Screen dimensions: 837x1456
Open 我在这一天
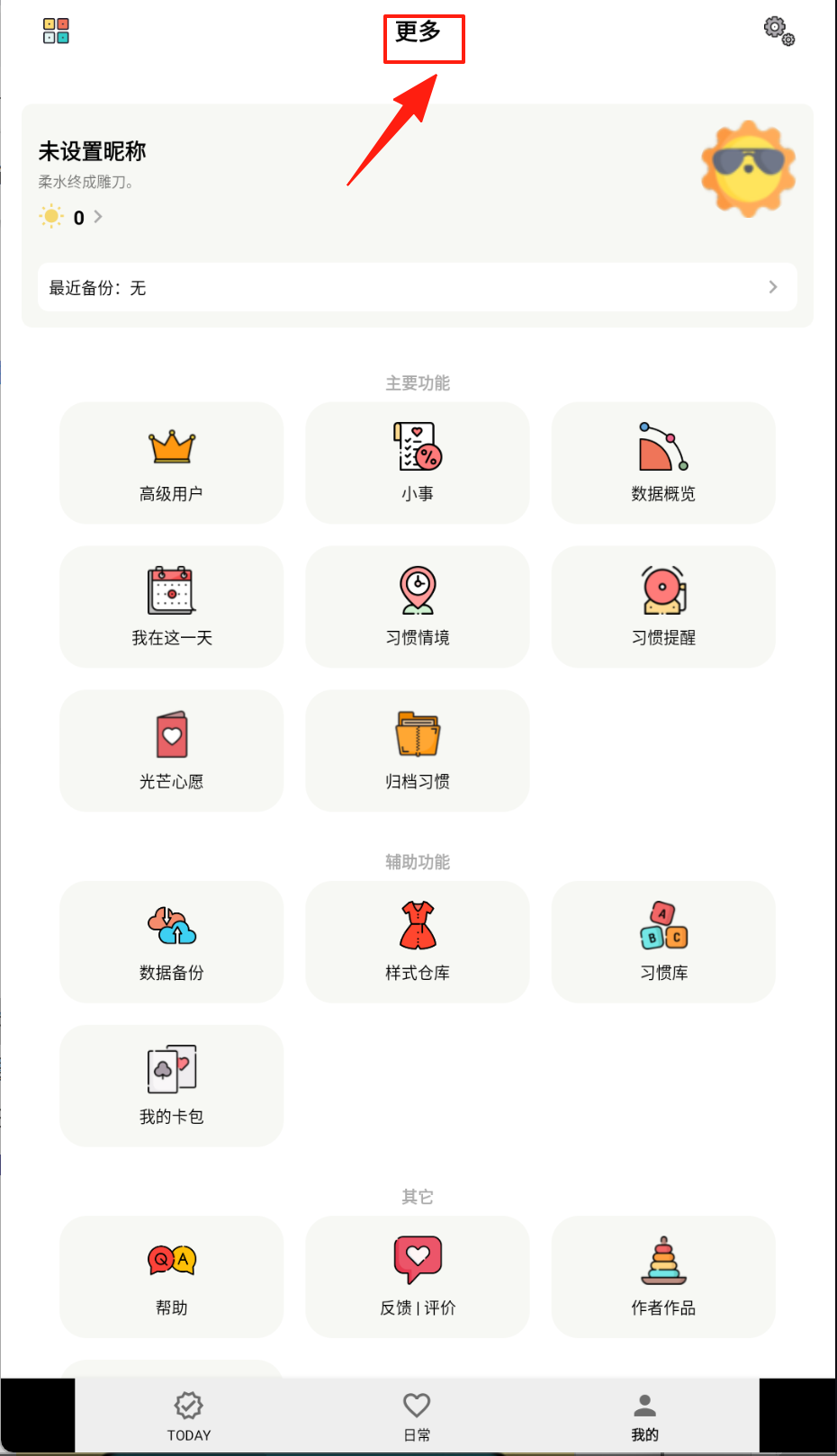coord(171,607)
